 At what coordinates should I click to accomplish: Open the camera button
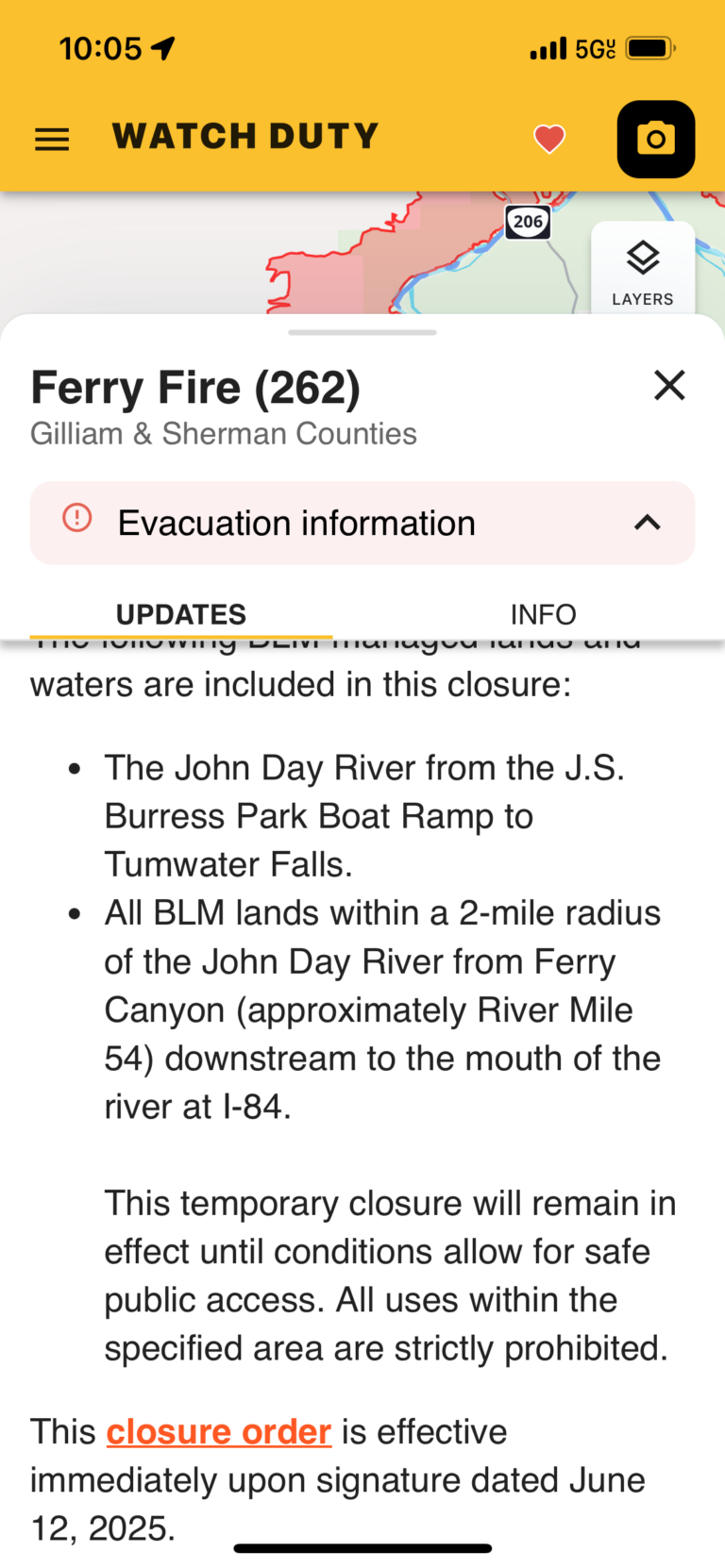coord(656,140)
